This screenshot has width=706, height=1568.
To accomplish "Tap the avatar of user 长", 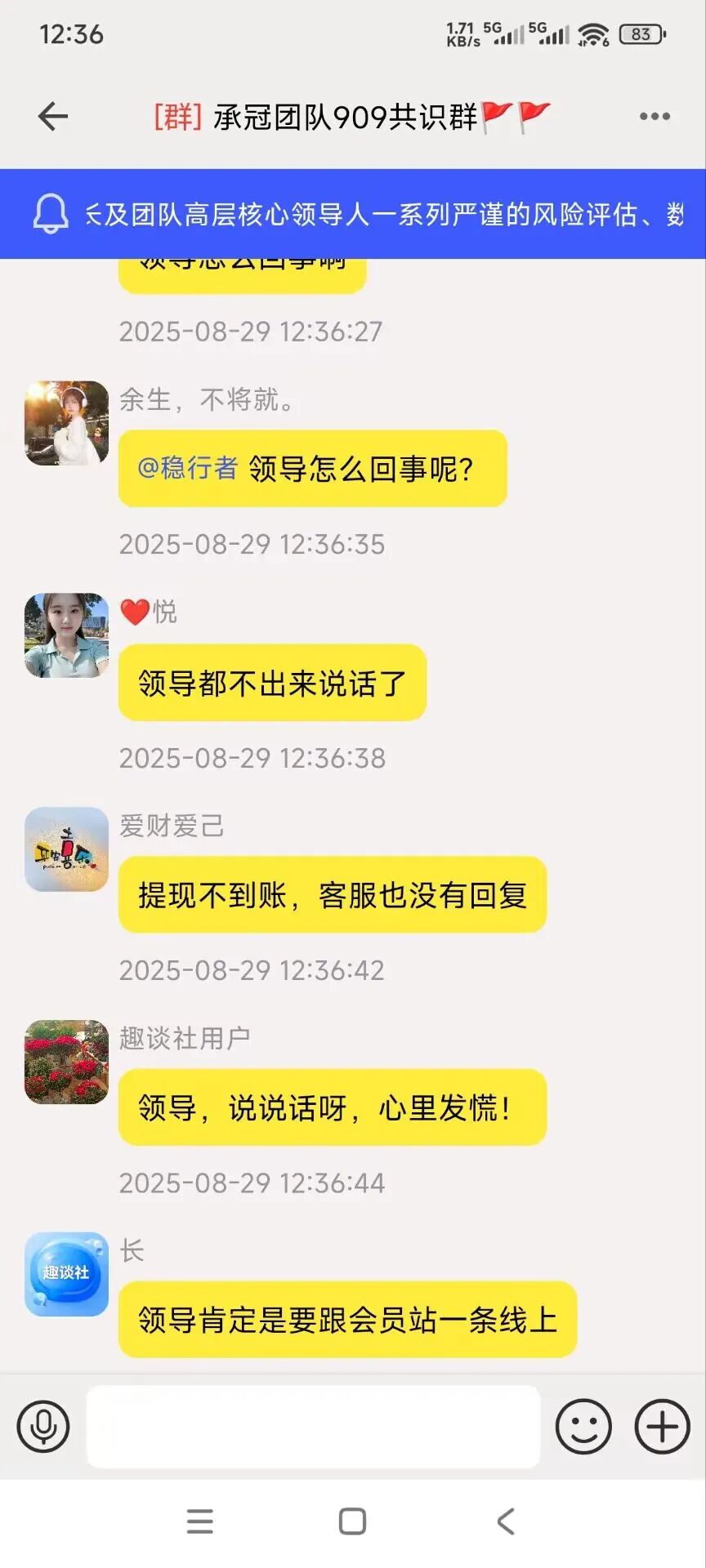I will 66,1274.
